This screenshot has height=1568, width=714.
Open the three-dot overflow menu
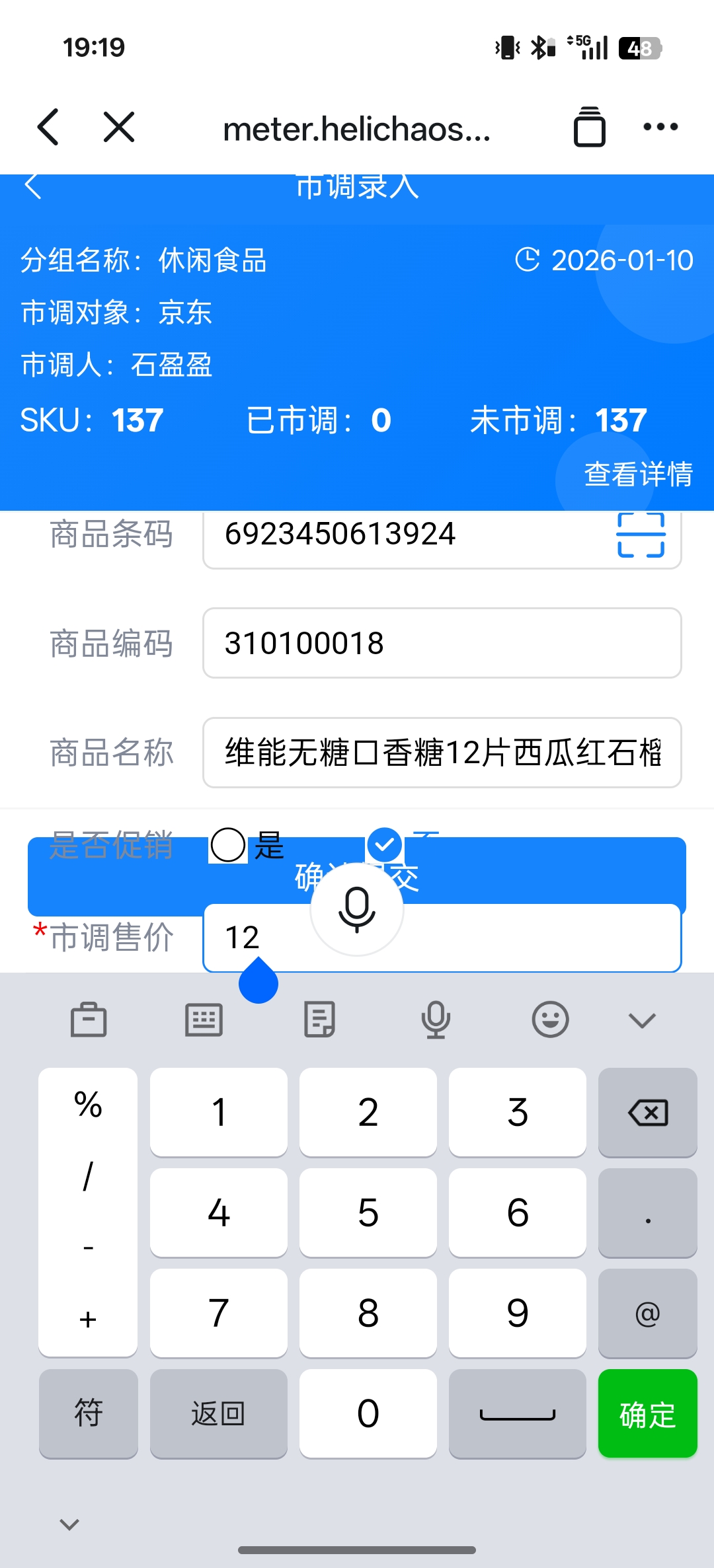(660, 127)
